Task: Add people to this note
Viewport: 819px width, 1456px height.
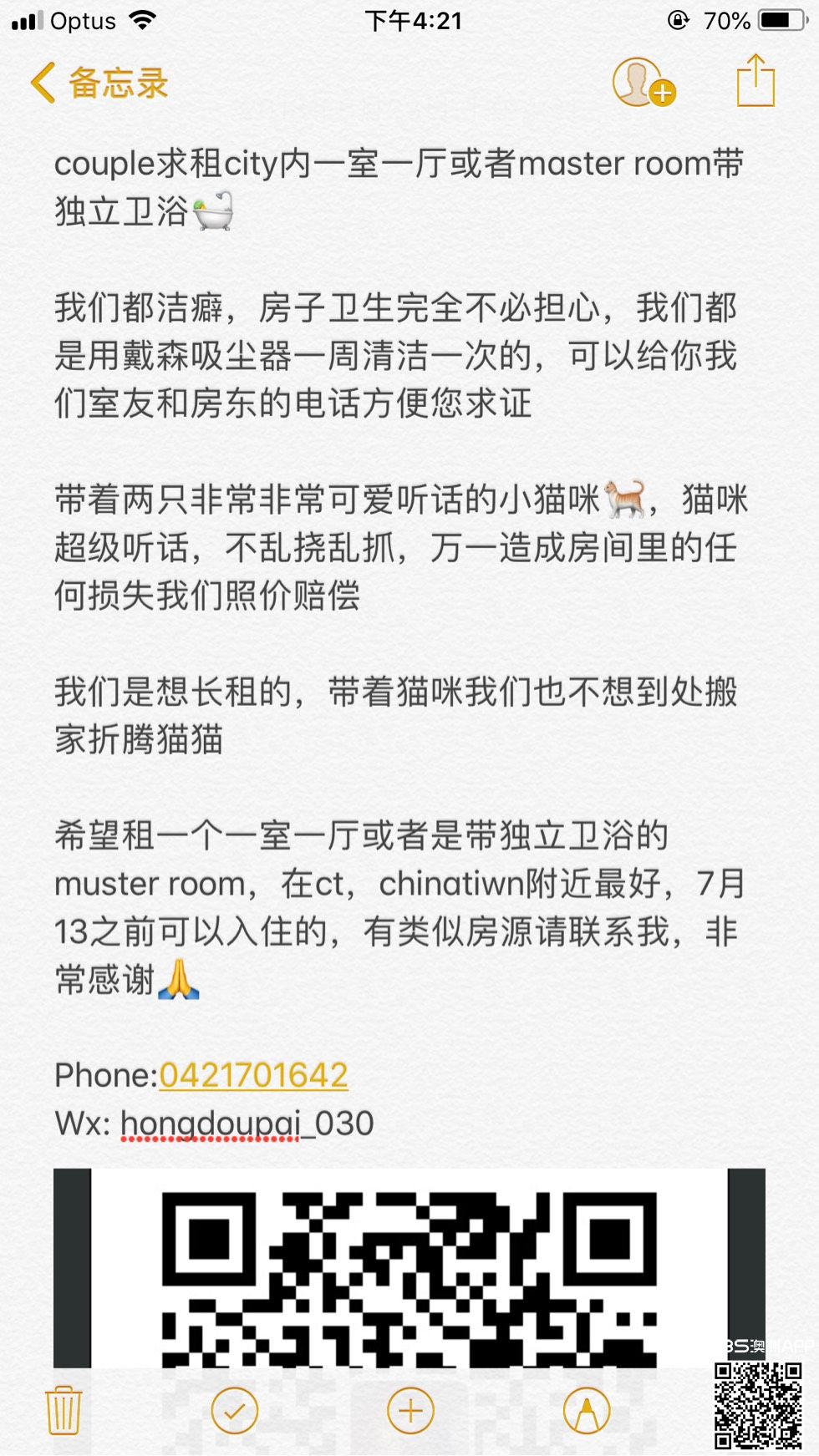Action: [x=642, y=84]
